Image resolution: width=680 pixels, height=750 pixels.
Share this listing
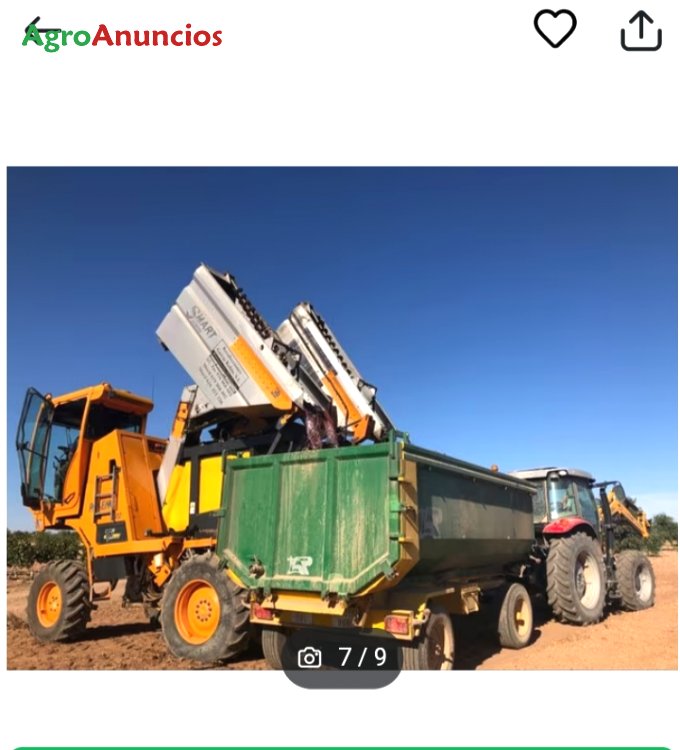[x=641, y=31]
